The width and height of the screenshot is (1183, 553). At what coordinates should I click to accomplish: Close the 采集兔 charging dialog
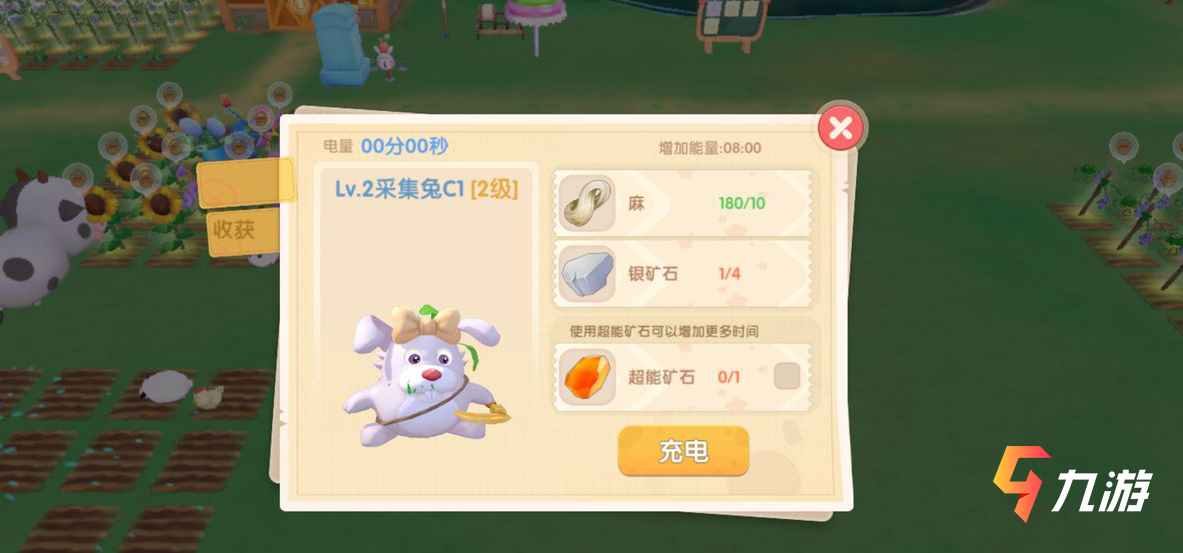tap(840, 127)
